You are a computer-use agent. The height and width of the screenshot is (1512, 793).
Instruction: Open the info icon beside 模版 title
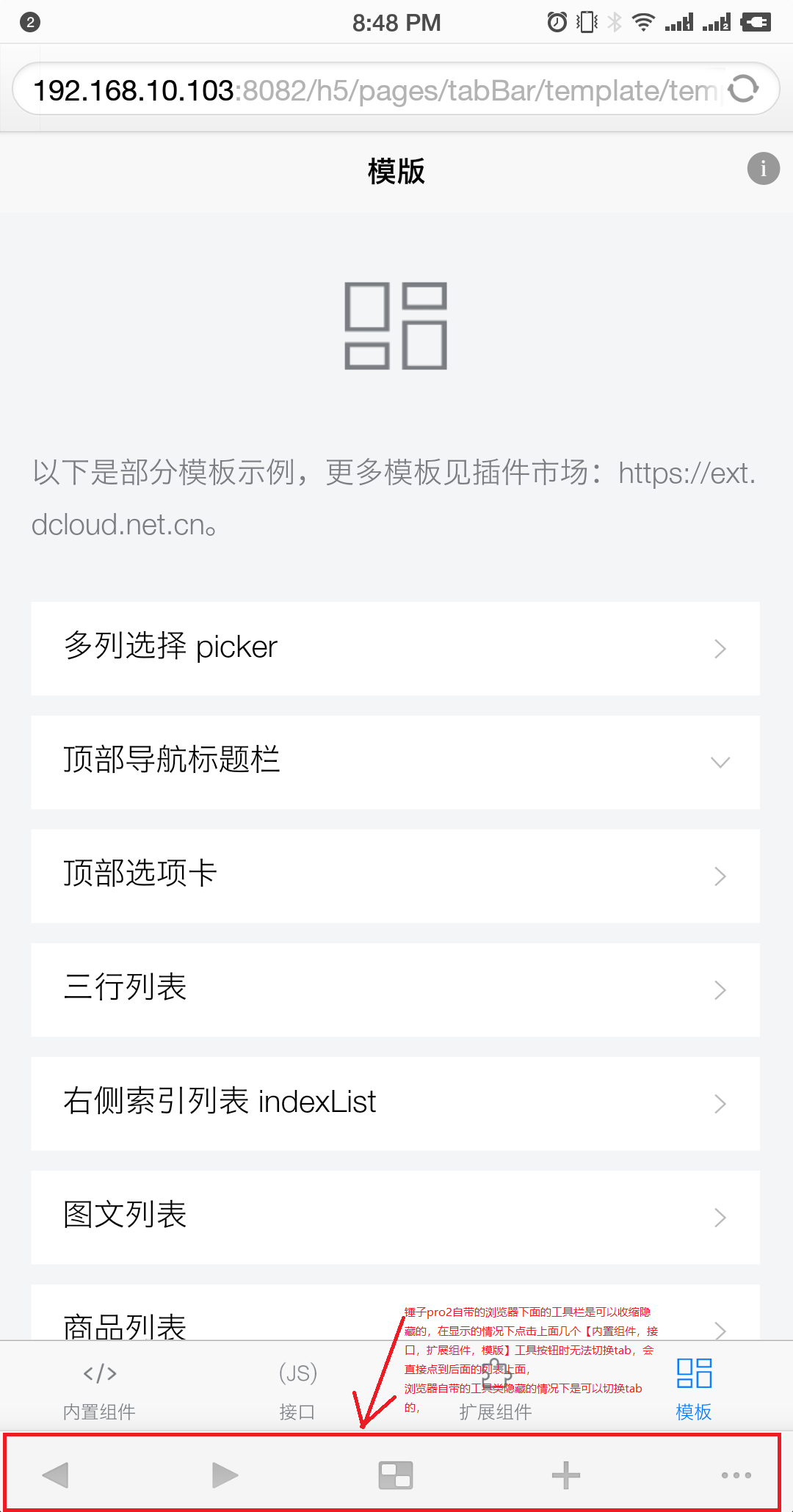click(763, 169)
